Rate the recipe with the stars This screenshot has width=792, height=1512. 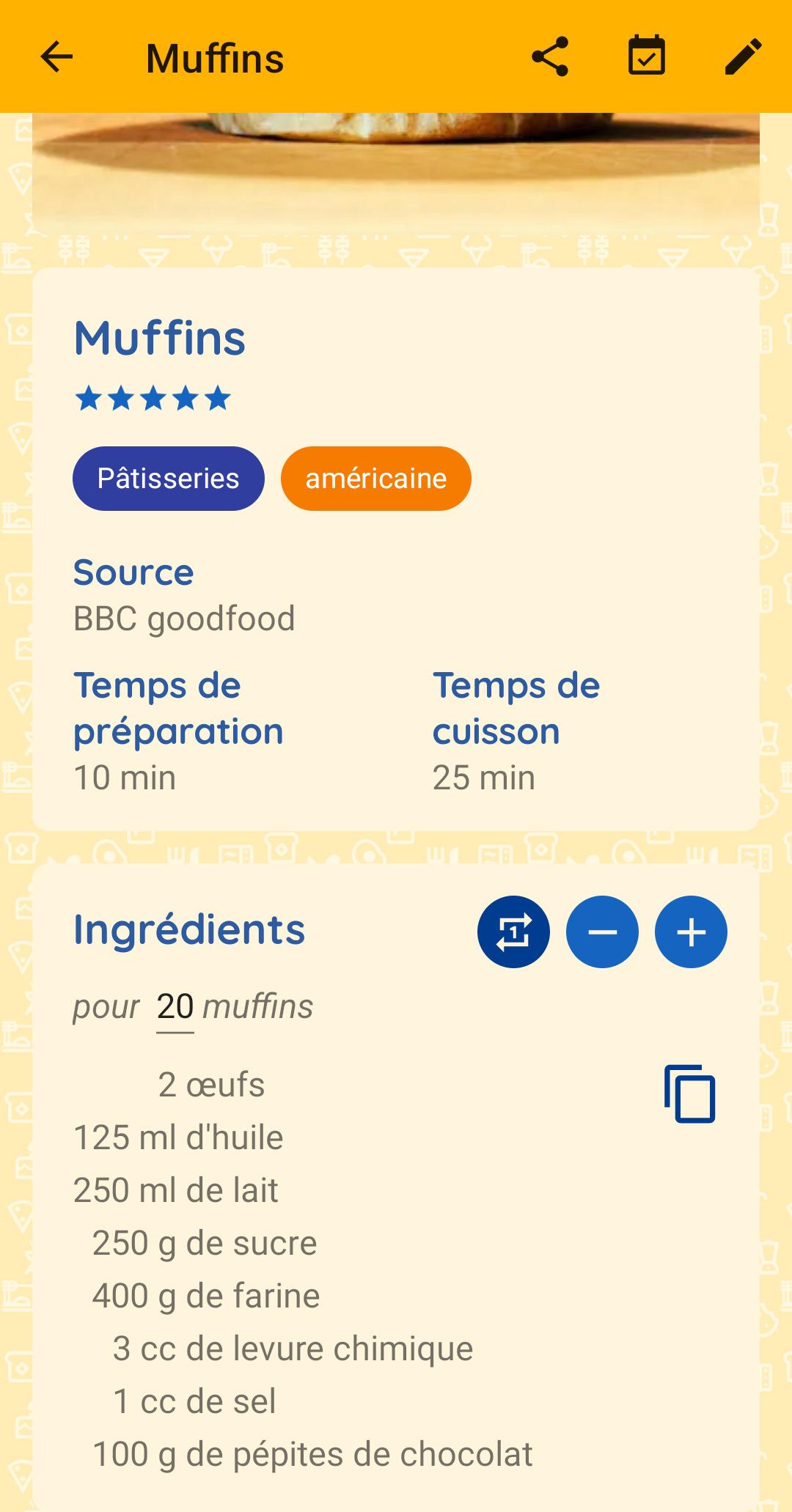click(153, 399)
